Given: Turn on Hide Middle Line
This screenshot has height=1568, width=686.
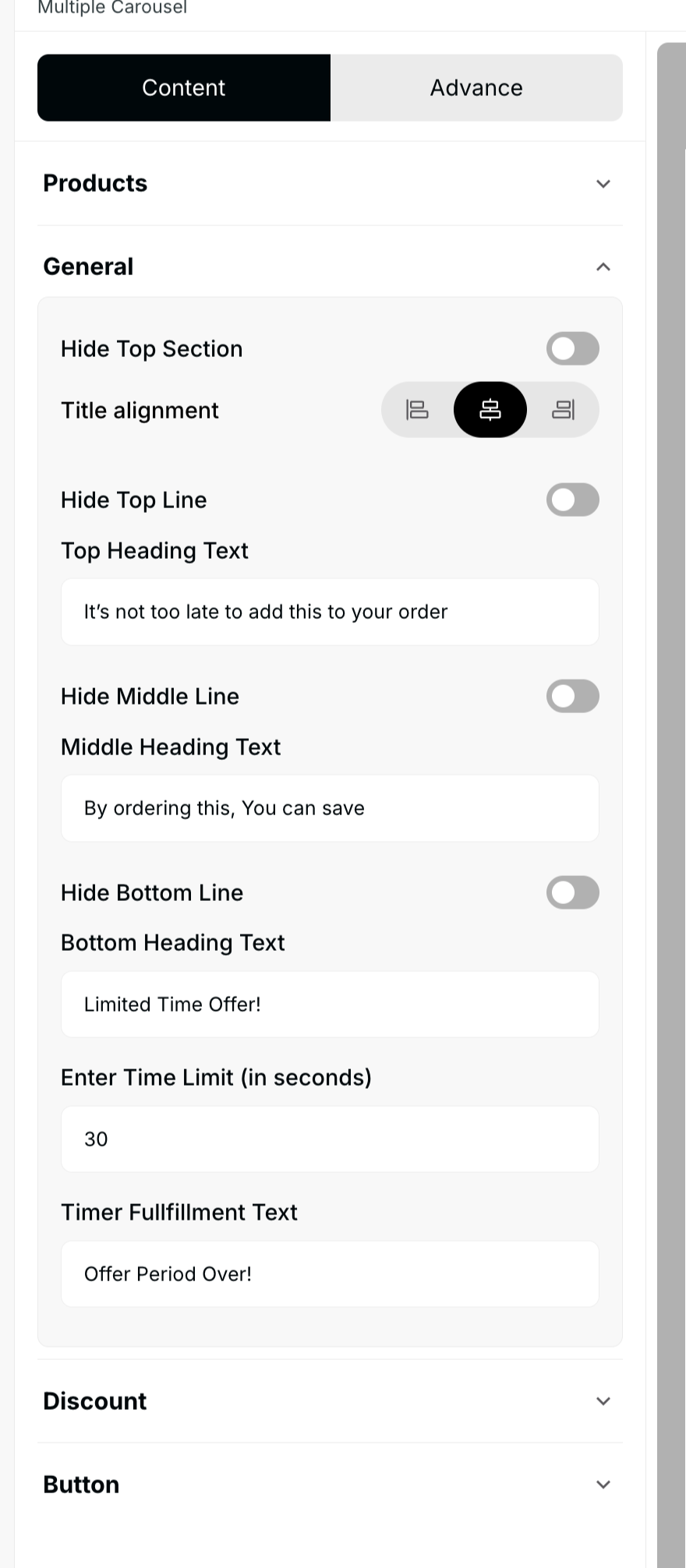Looking at the screenshot, I should tap(572, 696).
